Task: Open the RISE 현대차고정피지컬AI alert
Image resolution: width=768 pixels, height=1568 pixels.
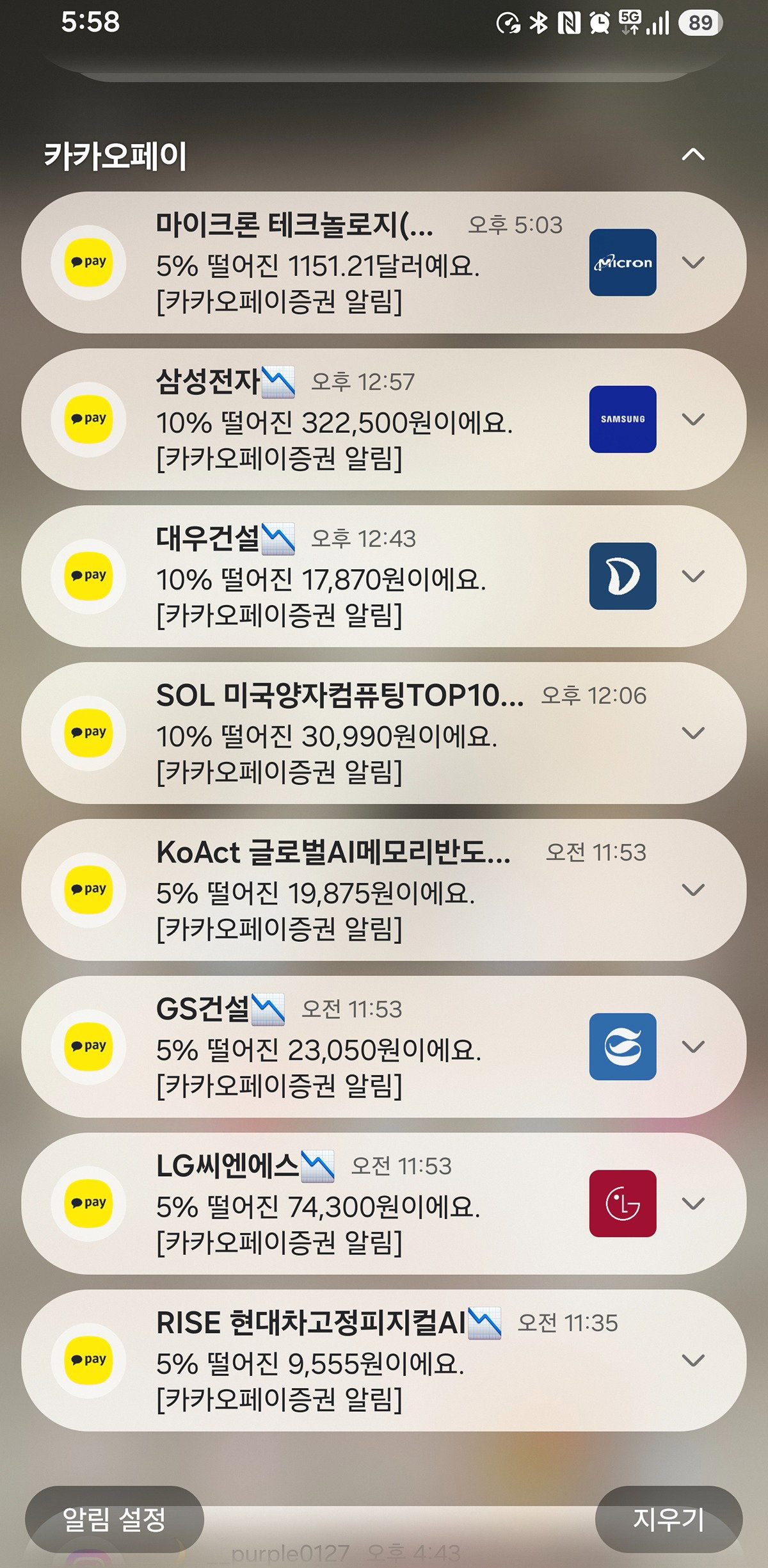Action: click(384, 1361)
